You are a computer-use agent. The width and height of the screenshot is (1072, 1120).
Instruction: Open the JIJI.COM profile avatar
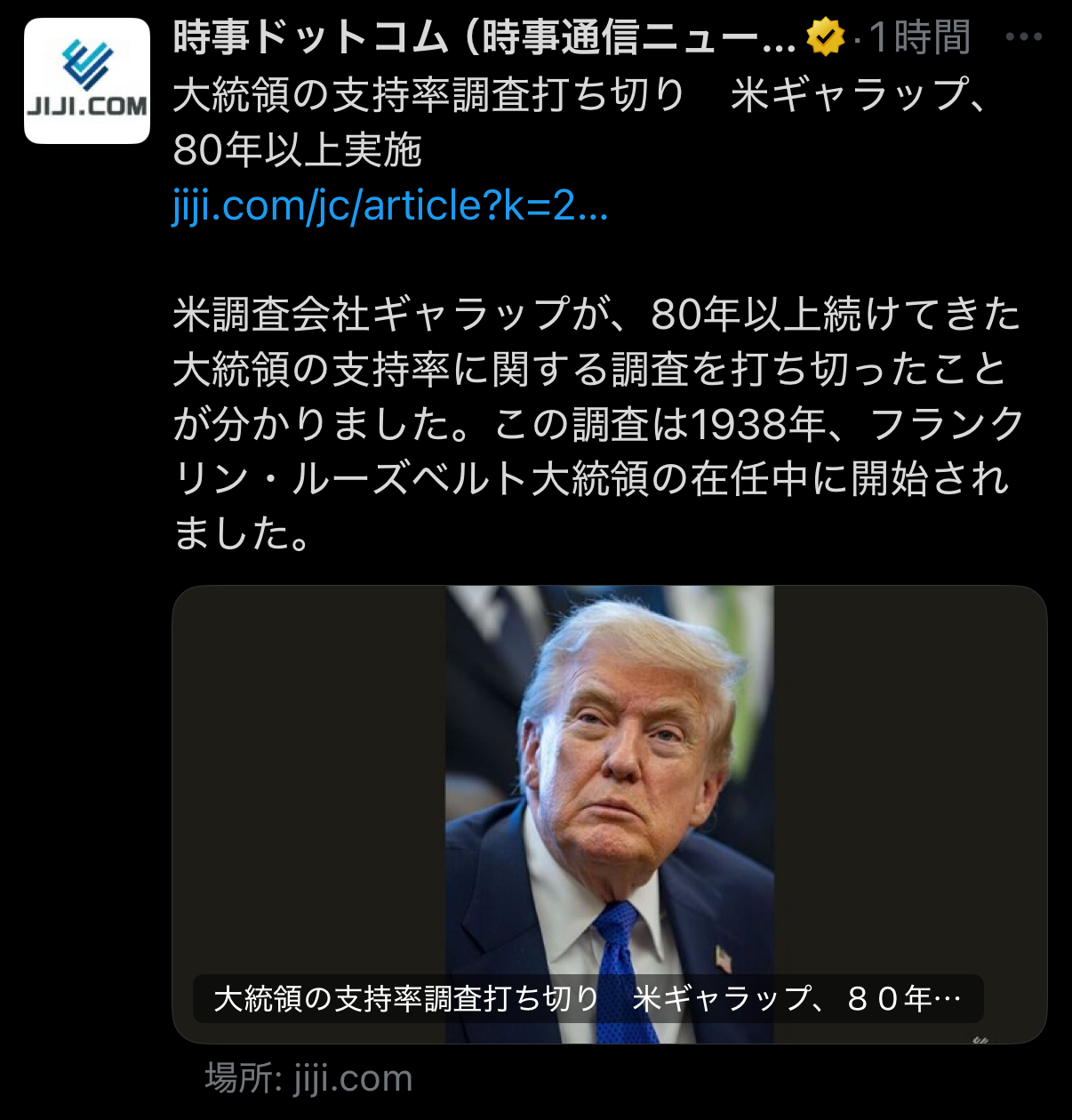pos(87,81)
